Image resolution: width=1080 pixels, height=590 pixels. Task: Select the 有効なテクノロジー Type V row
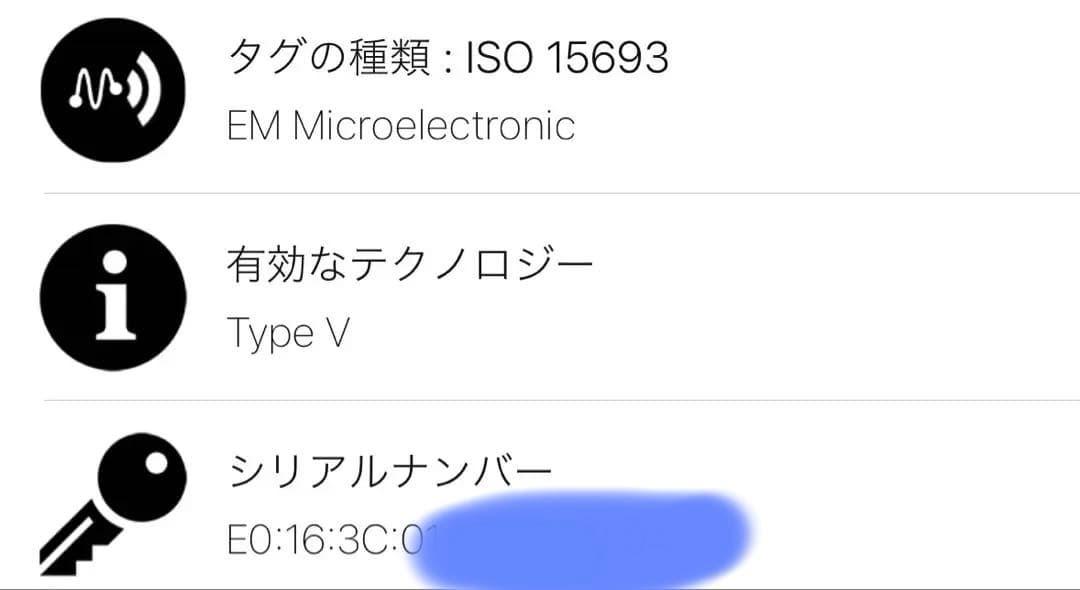(x=410, y=298)
